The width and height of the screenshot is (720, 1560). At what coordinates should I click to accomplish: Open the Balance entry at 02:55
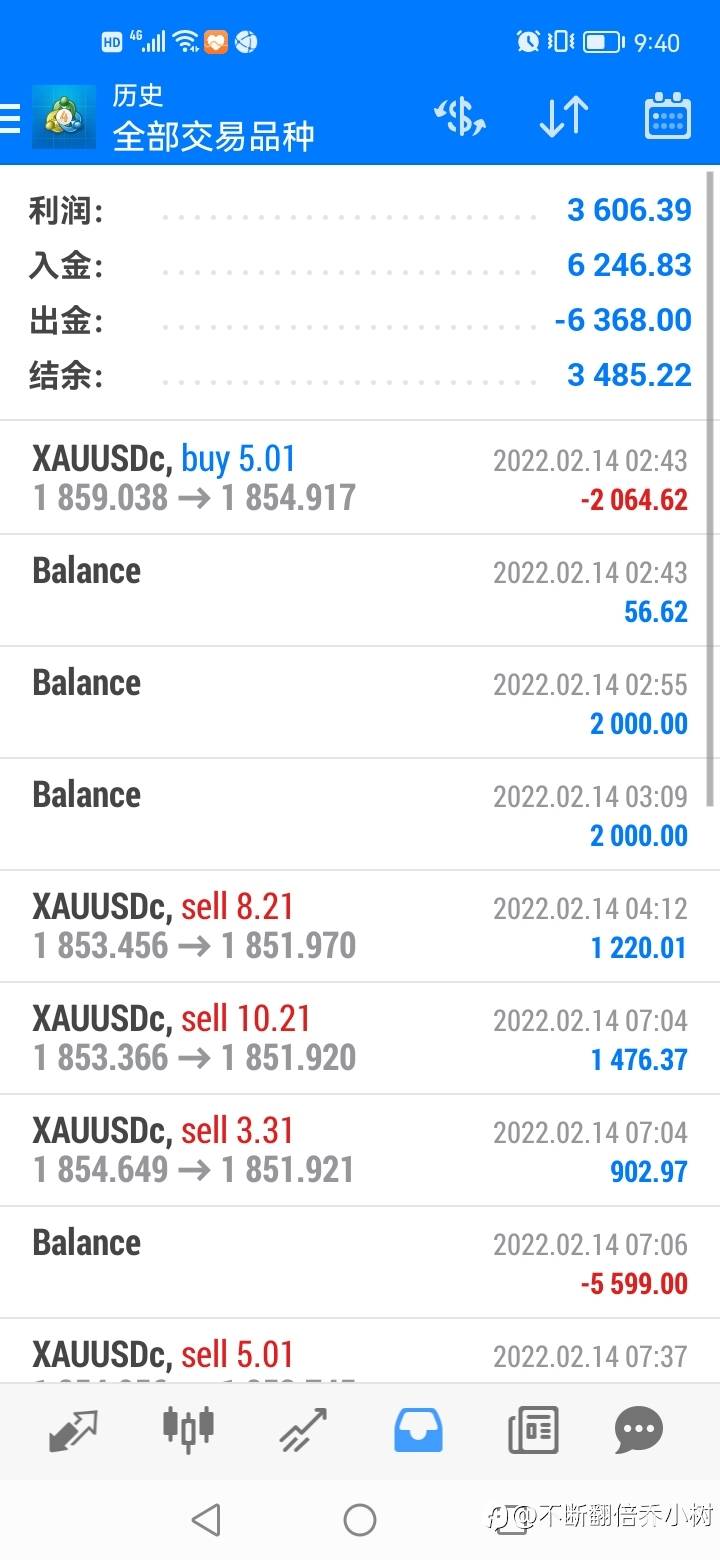(x=360, y=702)
